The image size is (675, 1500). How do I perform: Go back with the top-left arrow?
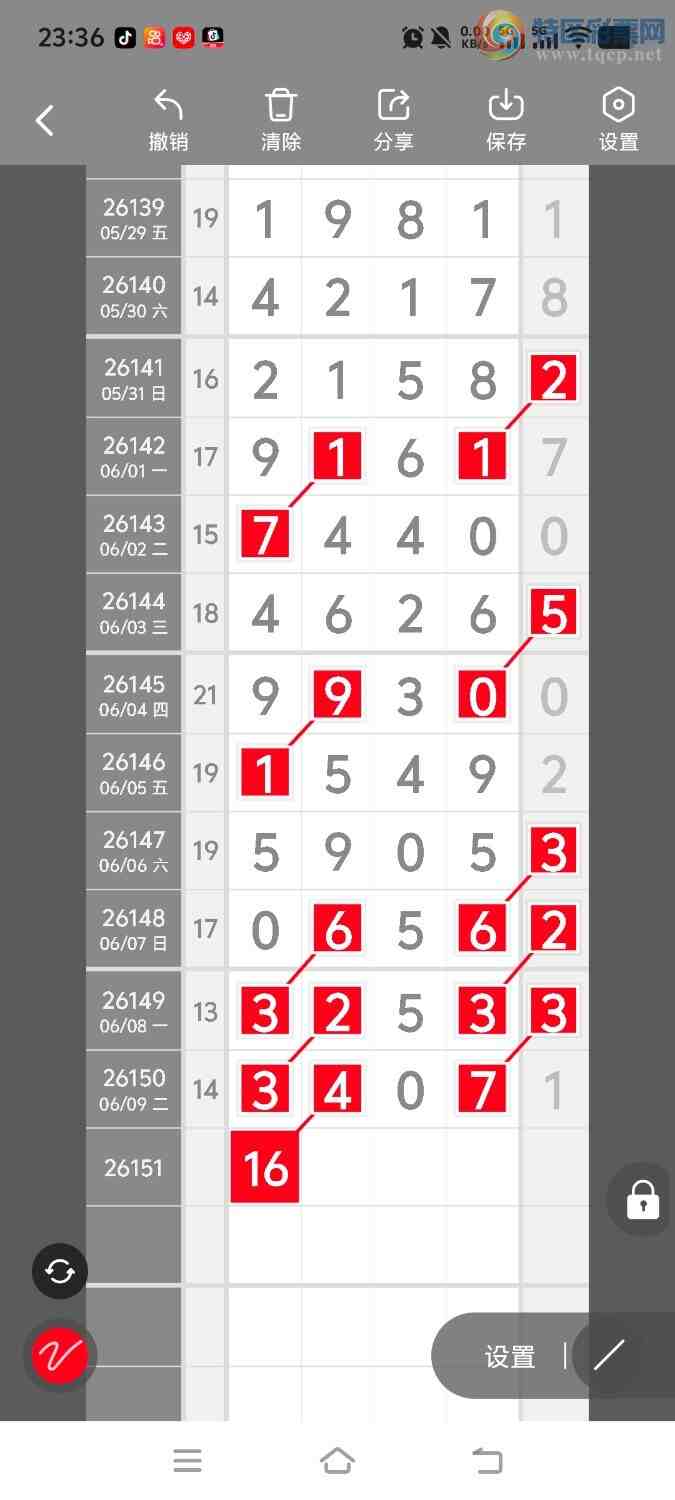(45, 121)
